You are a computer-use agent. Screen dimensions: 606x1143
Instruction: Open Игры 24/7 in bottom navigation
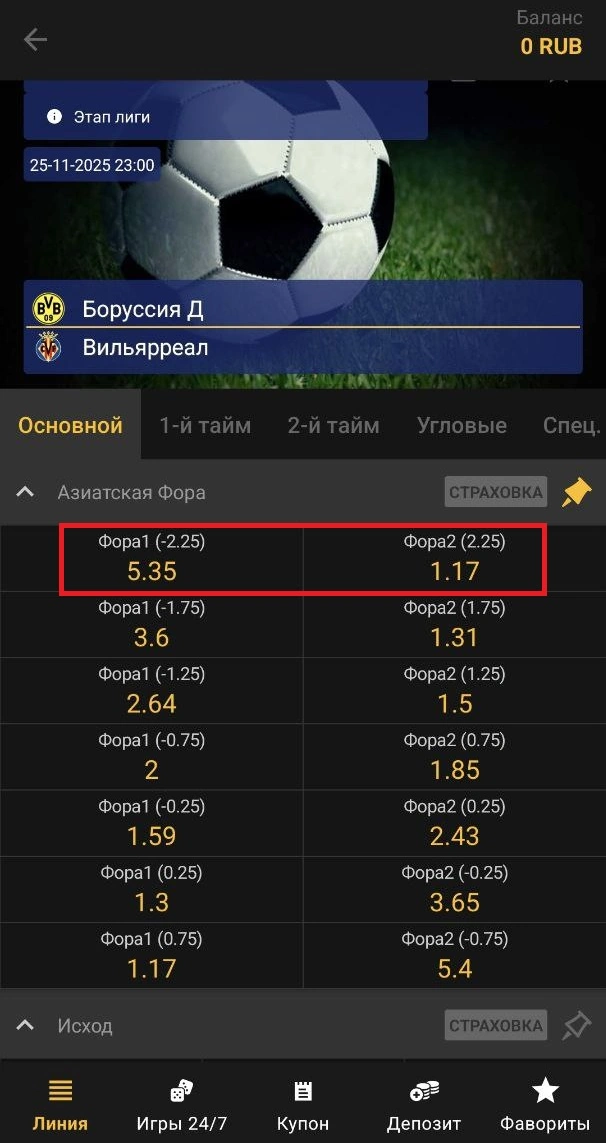click(181, 1104)
